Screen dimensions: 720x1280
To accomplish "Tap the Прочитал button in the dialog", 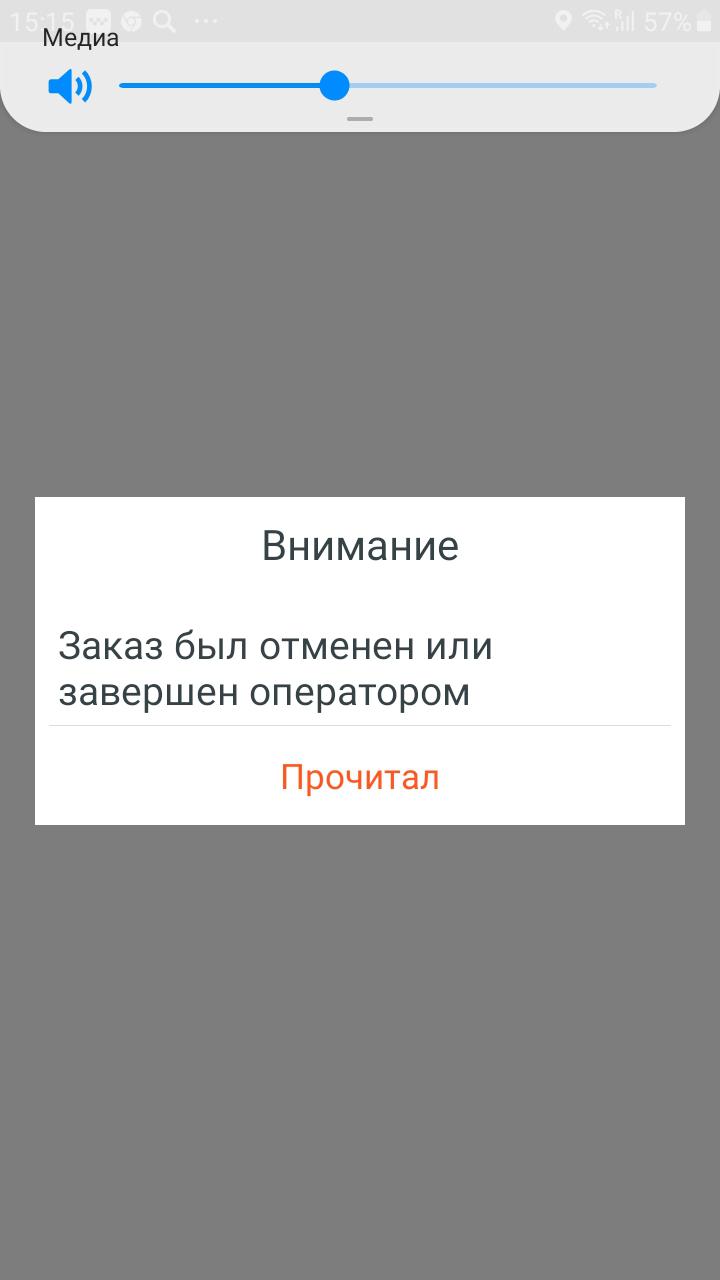I will pyautogui.click(x=360, y=777).
